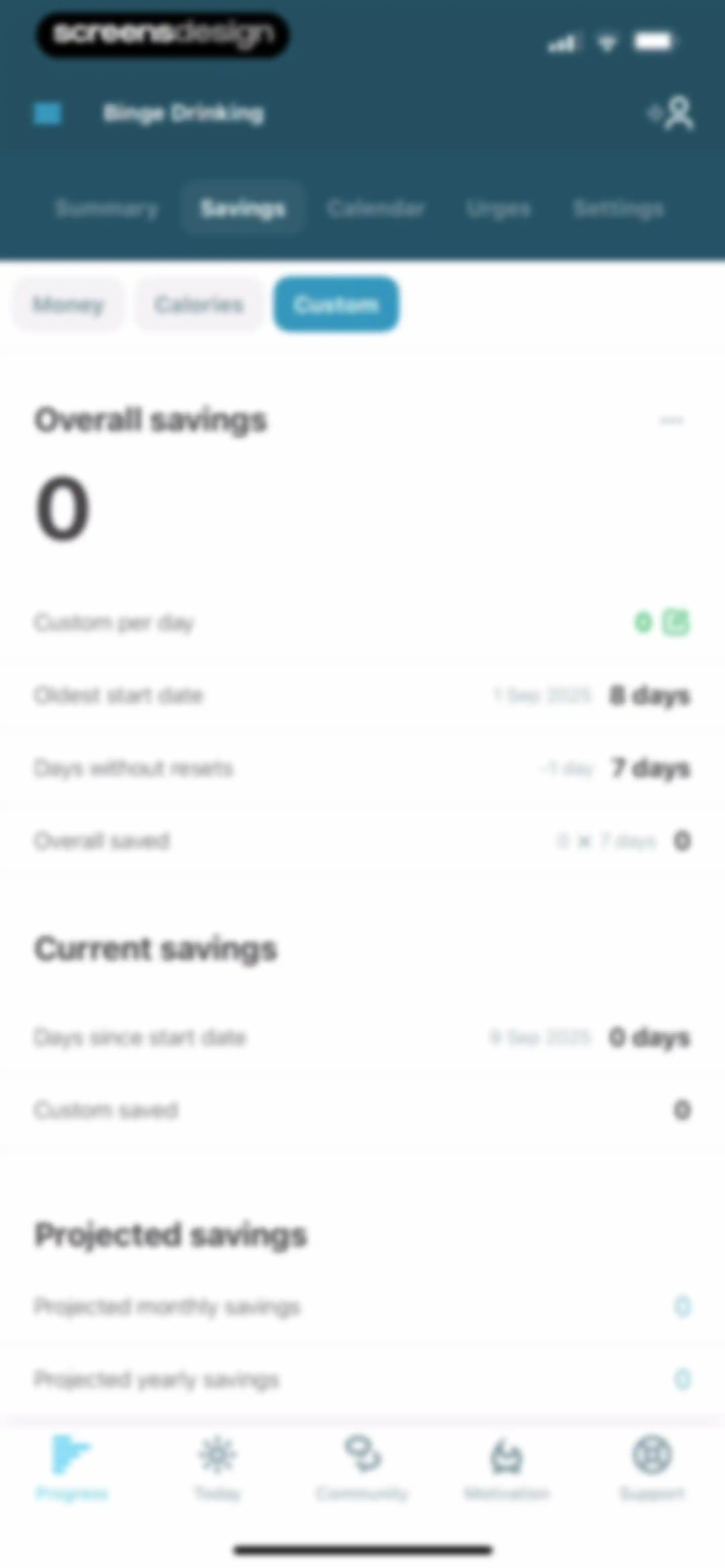This screenshot has width=725, height=1568.
Task: Select the Money chip
Action: [68, 304]
